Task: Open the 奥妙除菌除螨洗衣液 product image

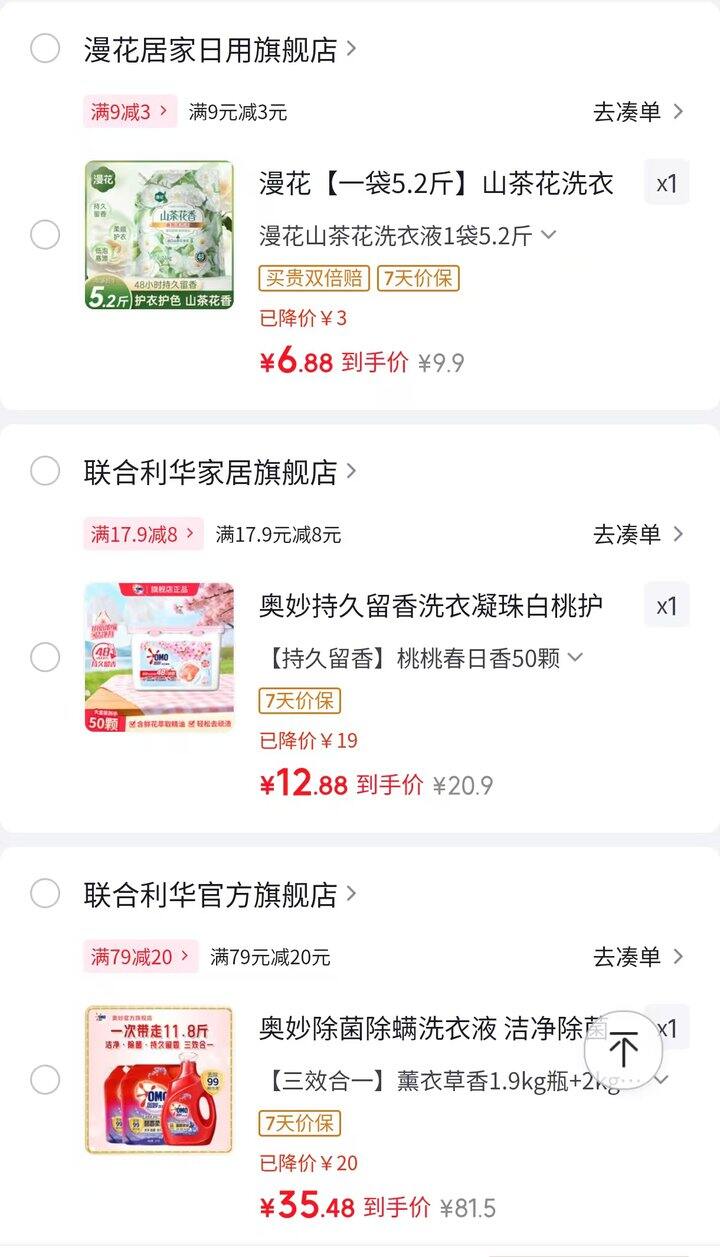Action: [159, 1080]
